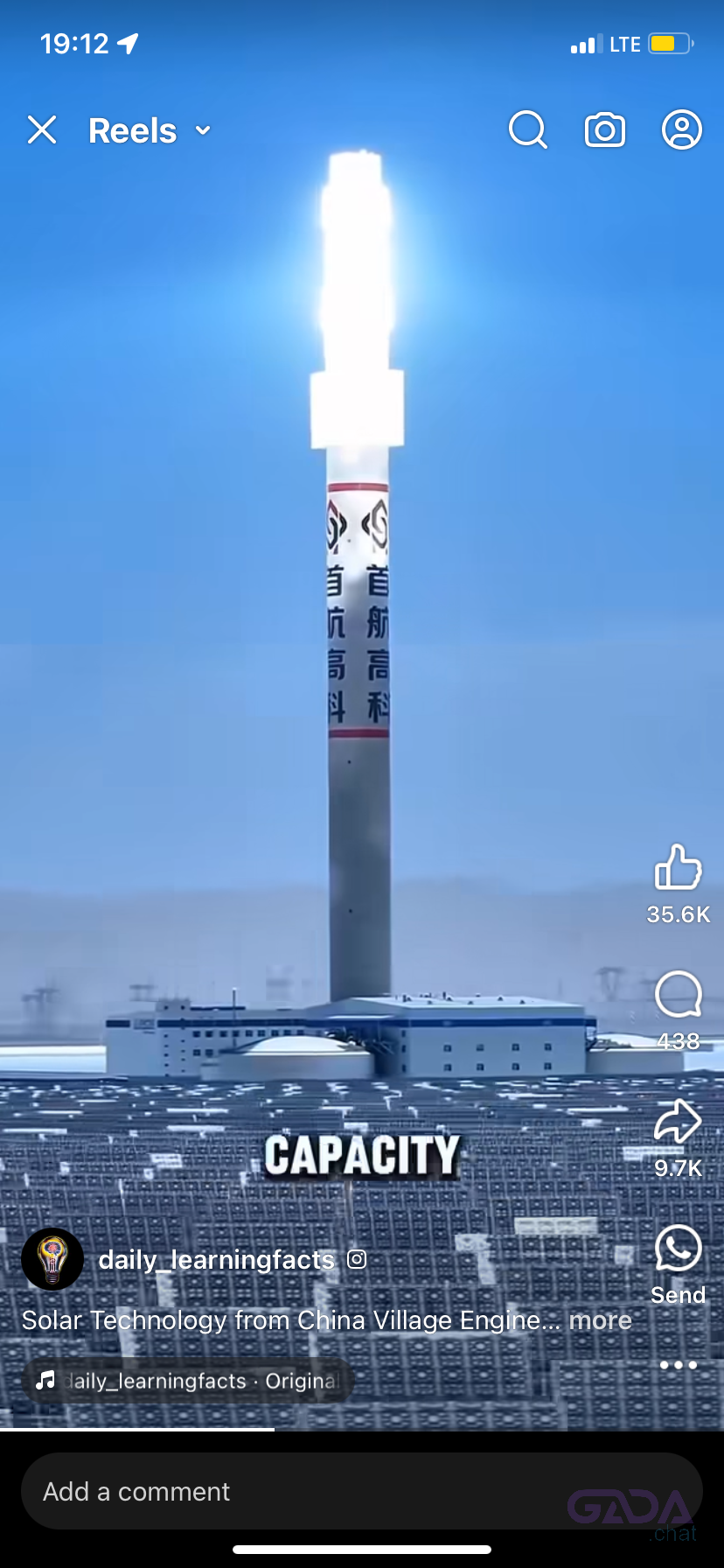Open the comments on this reel
This screenshot has height=1568, width=724.
coord(678,995)
